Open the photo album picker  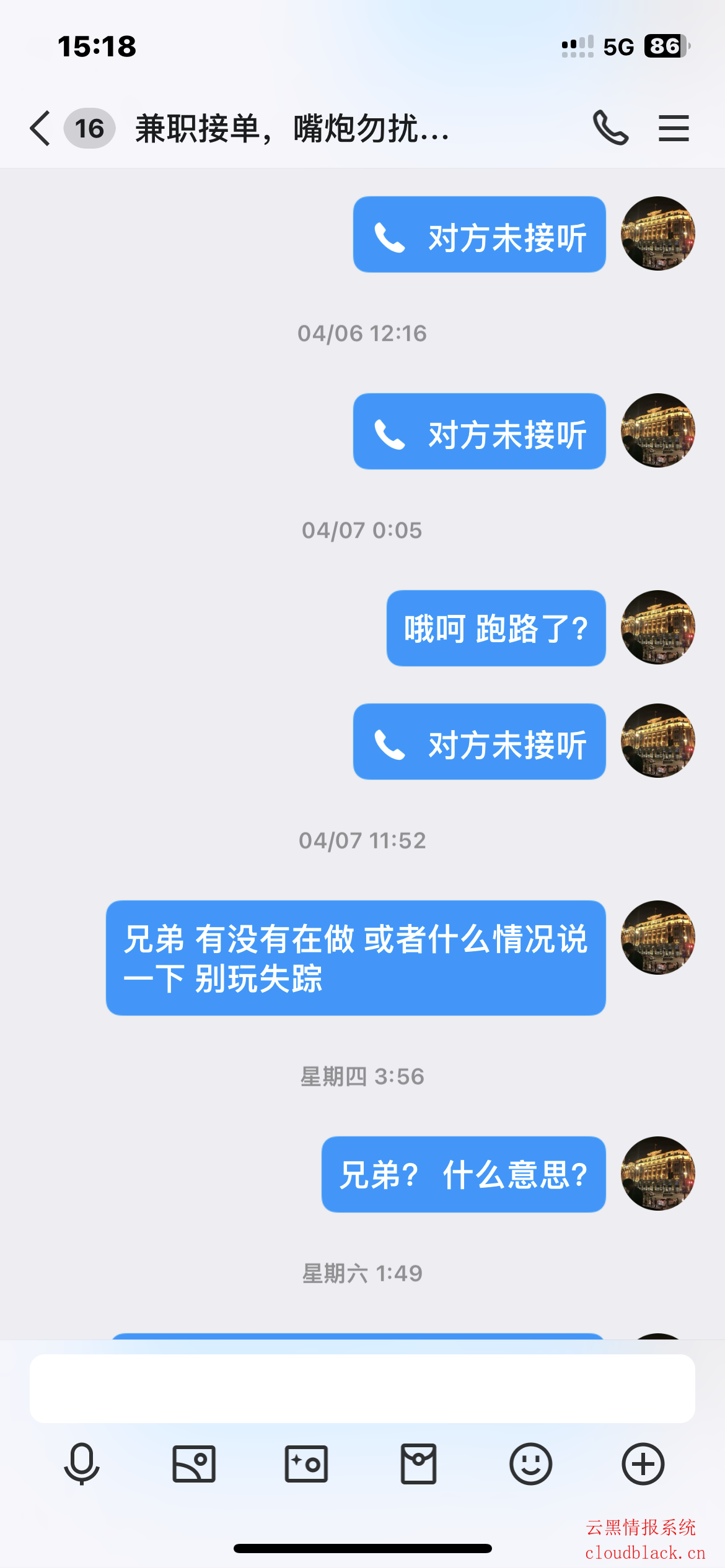point(194,1464)
